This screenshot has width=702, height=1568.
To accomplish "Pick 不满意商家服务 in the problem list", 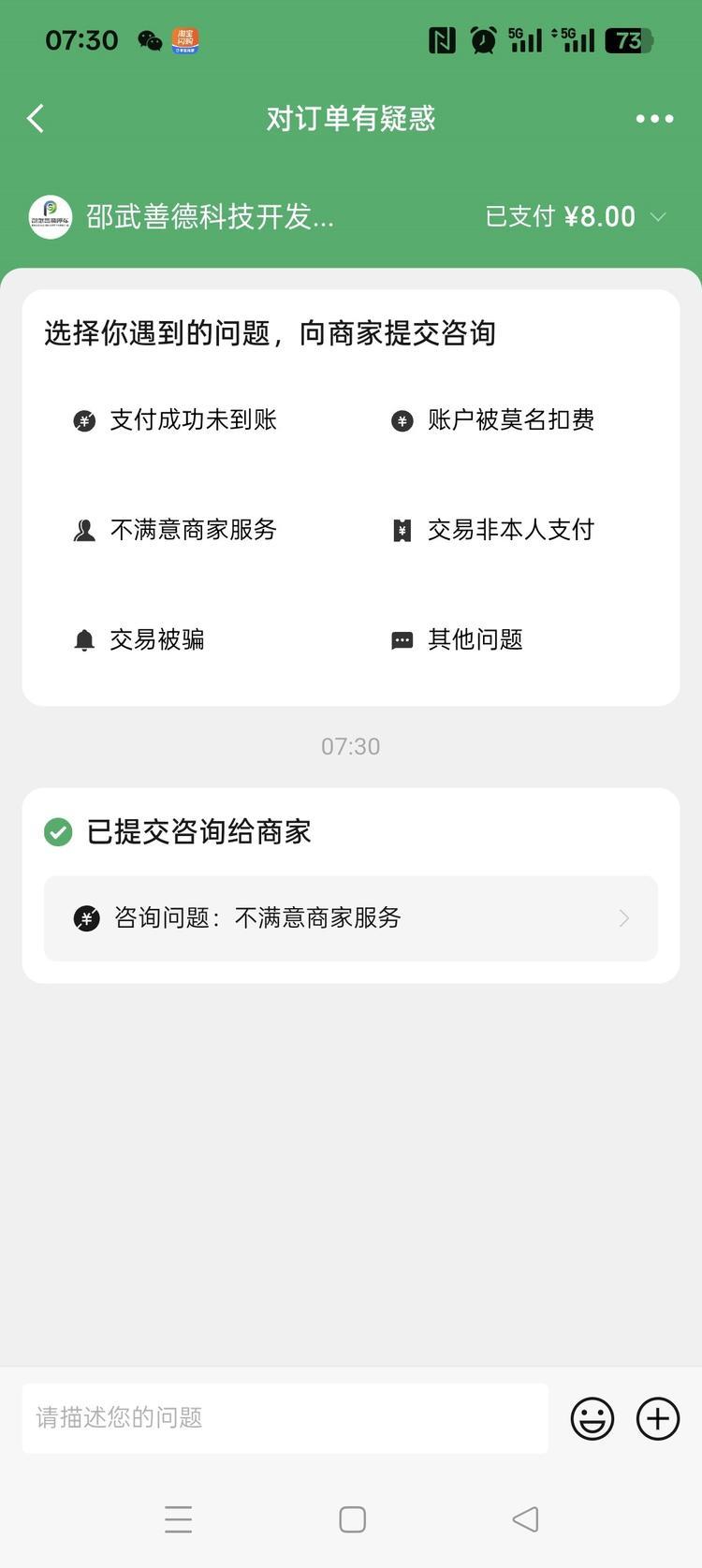I will point(176,530).
